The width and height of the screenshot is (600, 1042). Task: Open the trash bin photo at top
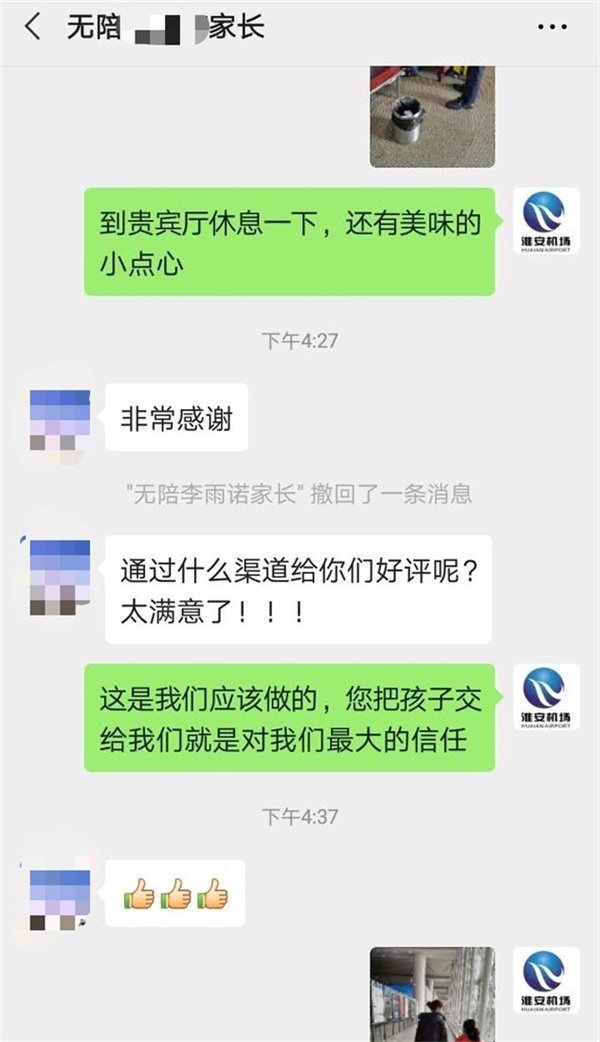pyautogui.click(x=432, y=115)
